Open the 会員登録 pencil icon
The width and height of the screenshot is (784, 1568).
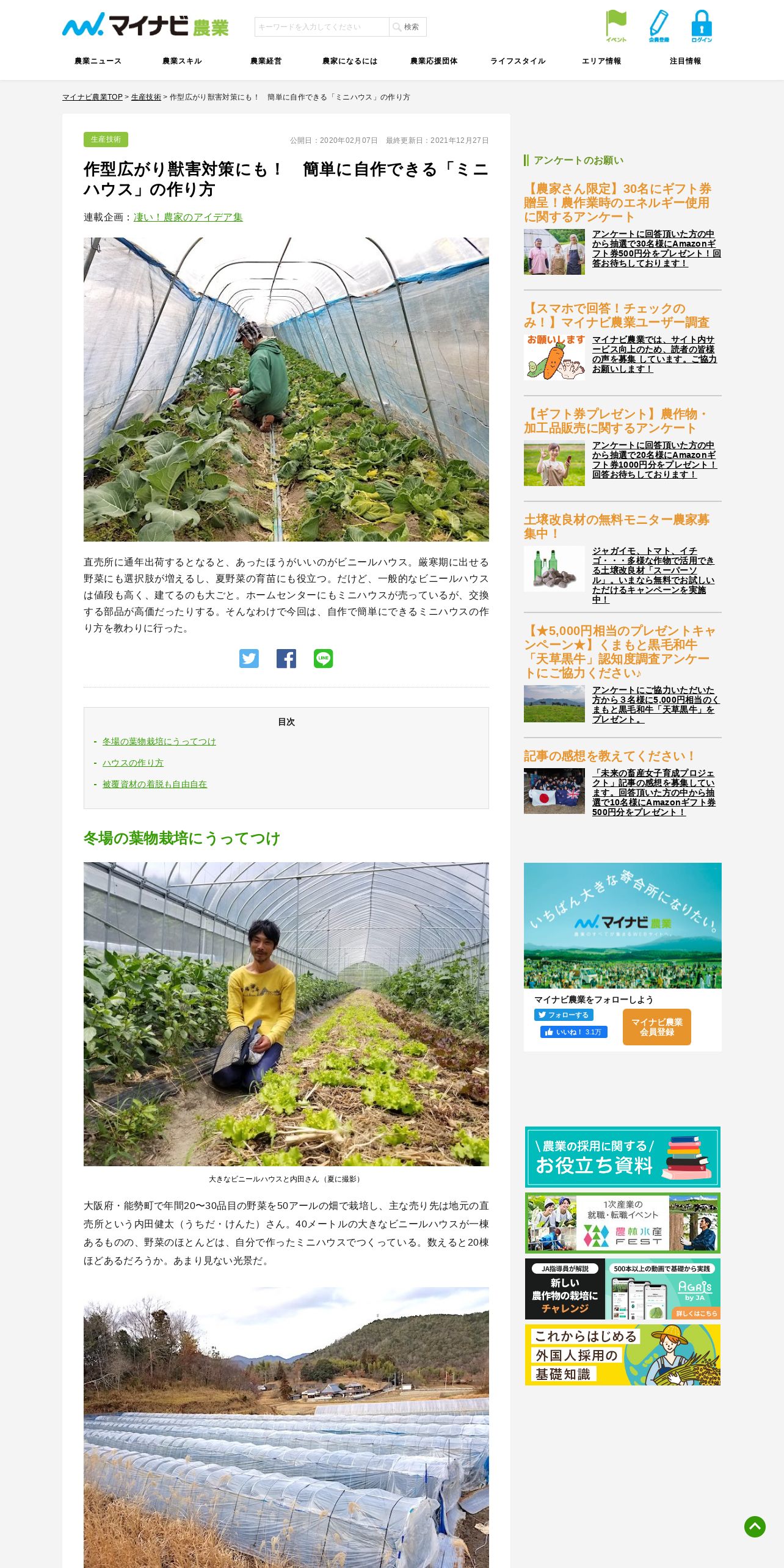pyautogui.click(x=659, y=26)
